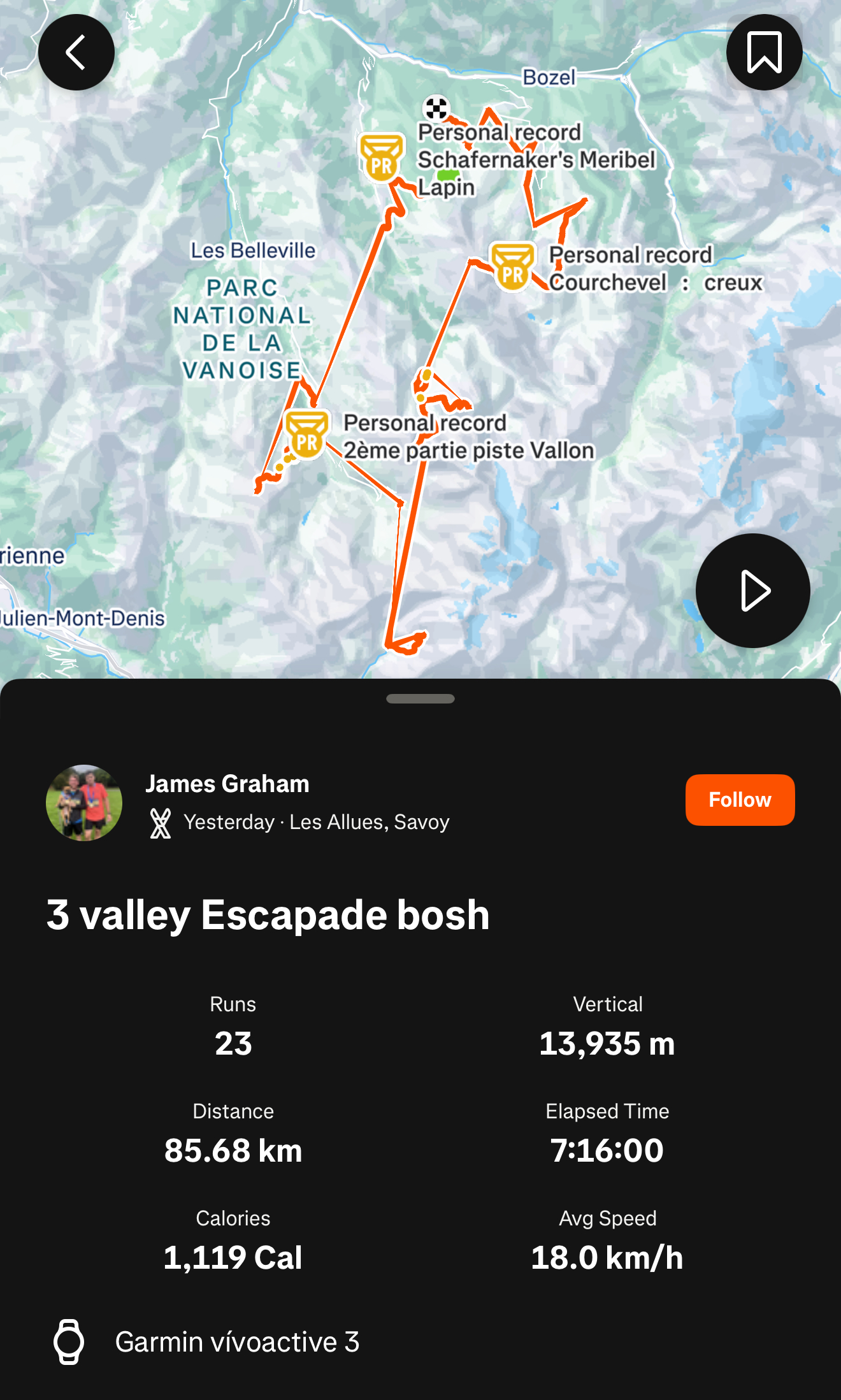
Task: Tap the sheet handle to expand details
Action: 420,698
